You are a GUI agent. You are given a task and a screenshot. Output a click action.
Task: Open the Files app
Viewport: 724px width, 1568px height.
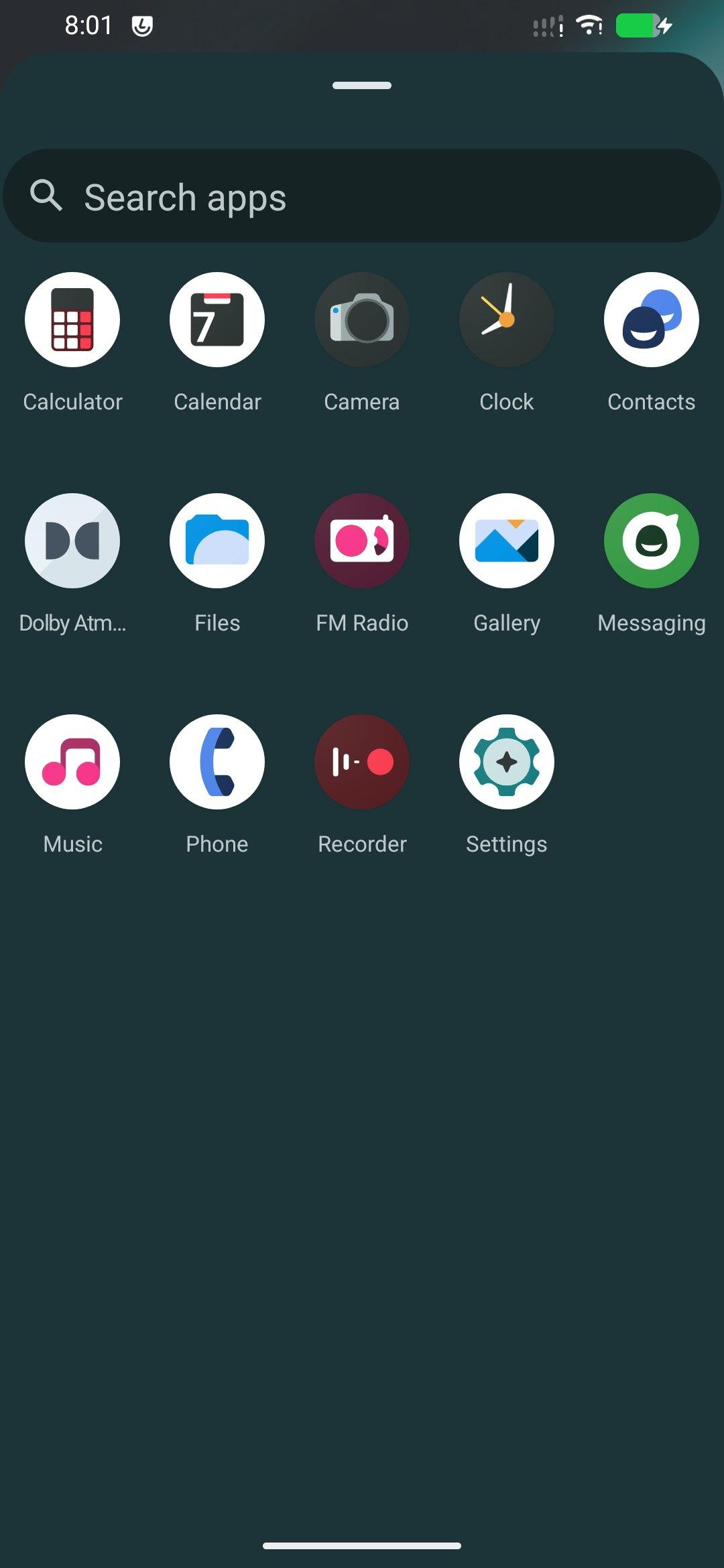(217, 541)
